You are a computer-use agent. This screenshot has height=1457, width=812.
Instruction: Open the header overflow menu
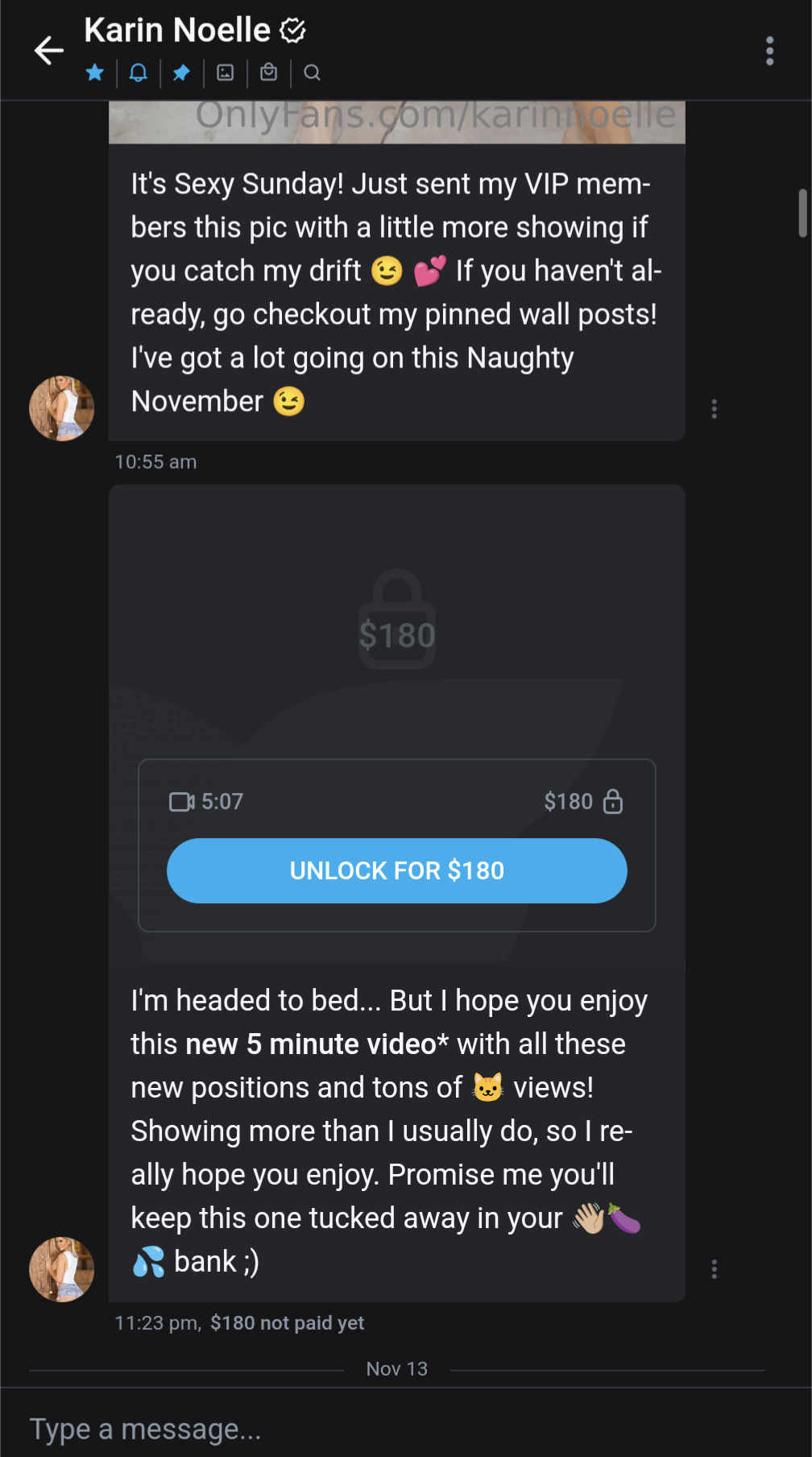click(x=769, y=51)
